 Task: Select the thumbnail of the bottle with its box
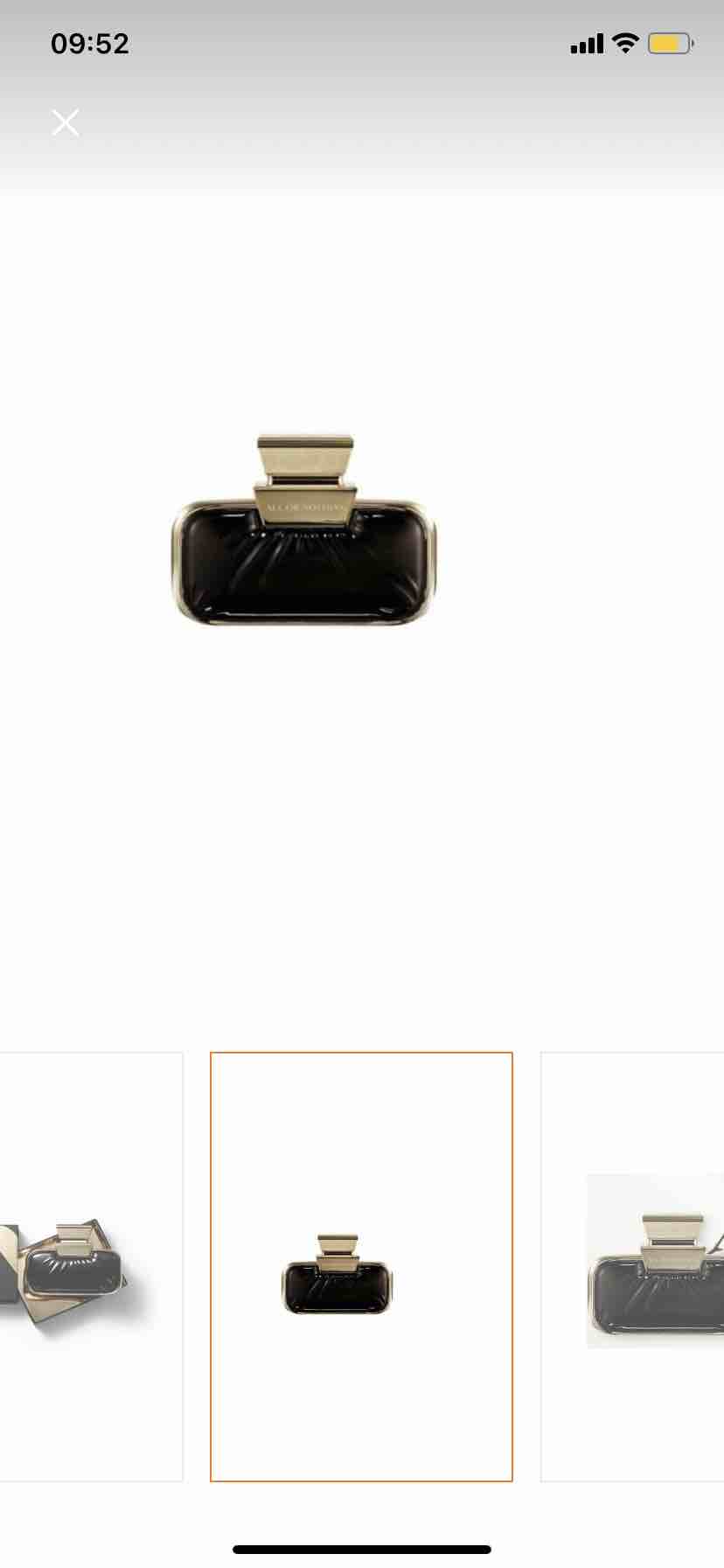point(91,1267)
